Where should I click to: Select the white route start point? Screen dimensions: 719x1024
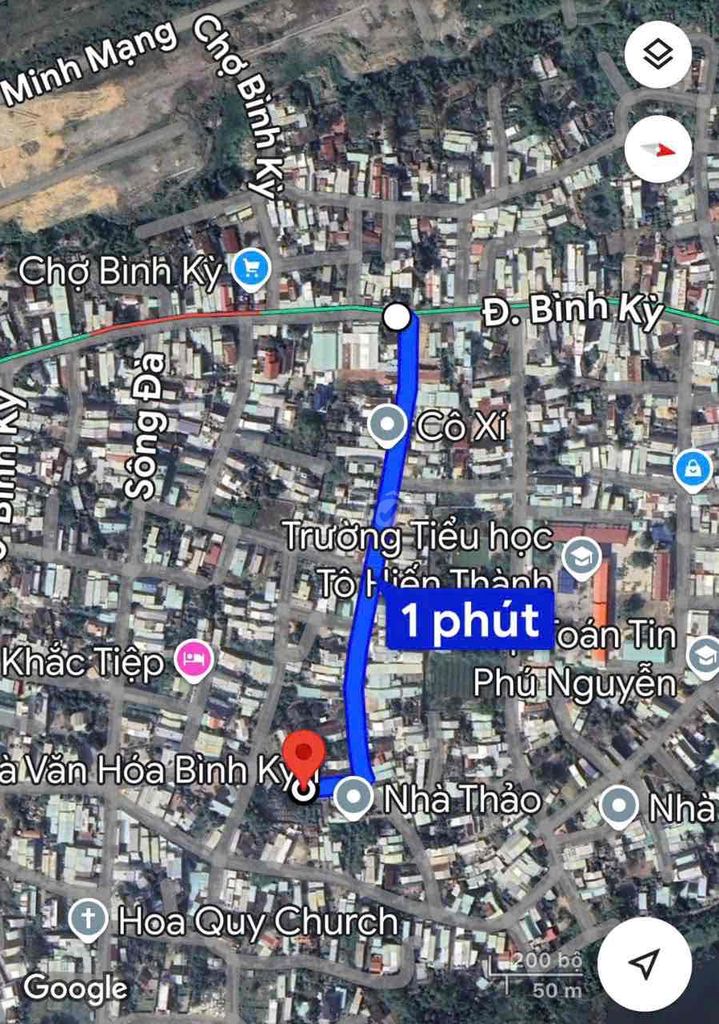(397, 317)
